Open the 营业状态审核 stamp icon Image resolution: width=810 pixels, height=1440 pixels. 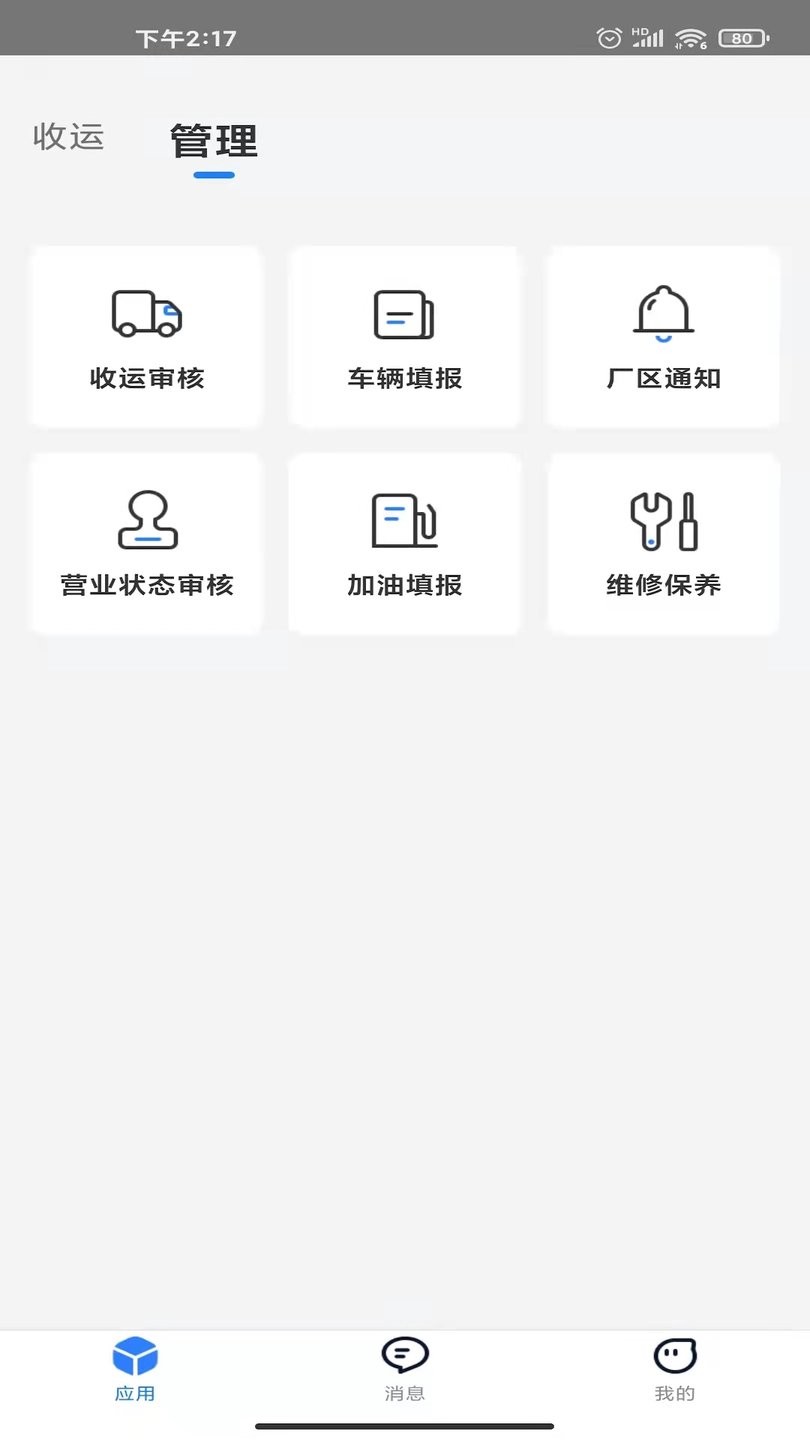[145, 520]
